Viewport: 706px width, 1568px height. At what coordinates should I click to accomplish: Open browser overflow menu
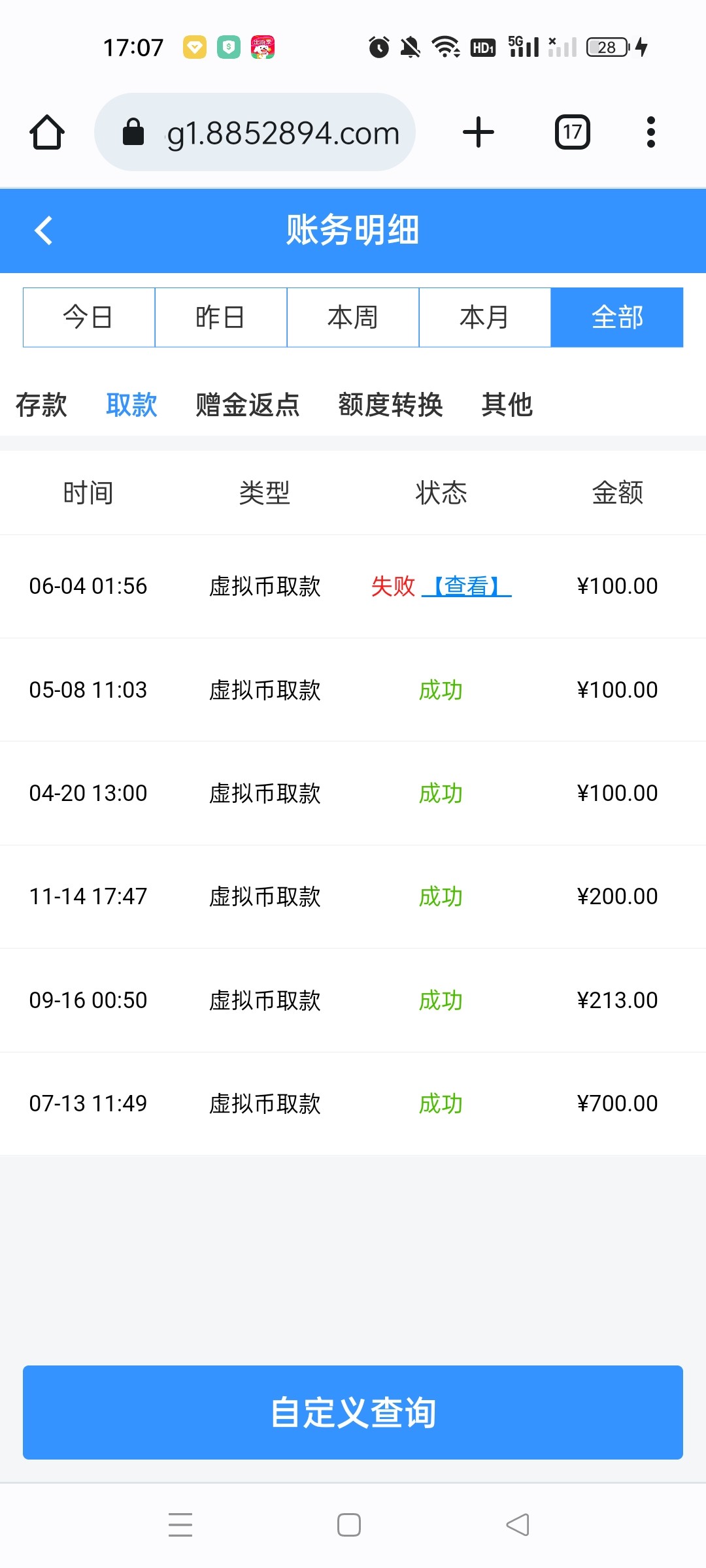(x=650, y=133)
